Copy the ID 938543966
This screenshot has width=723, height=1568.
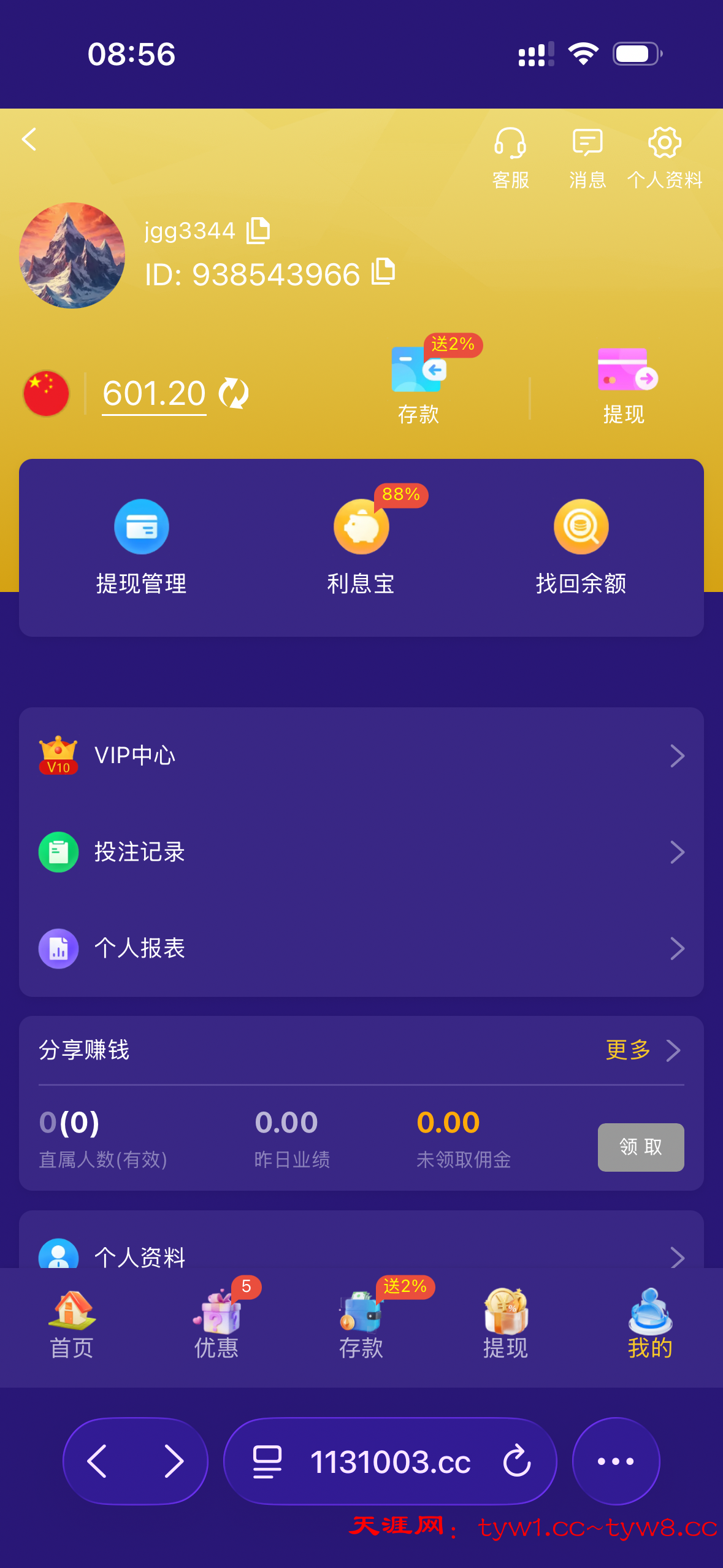point(384,272)
